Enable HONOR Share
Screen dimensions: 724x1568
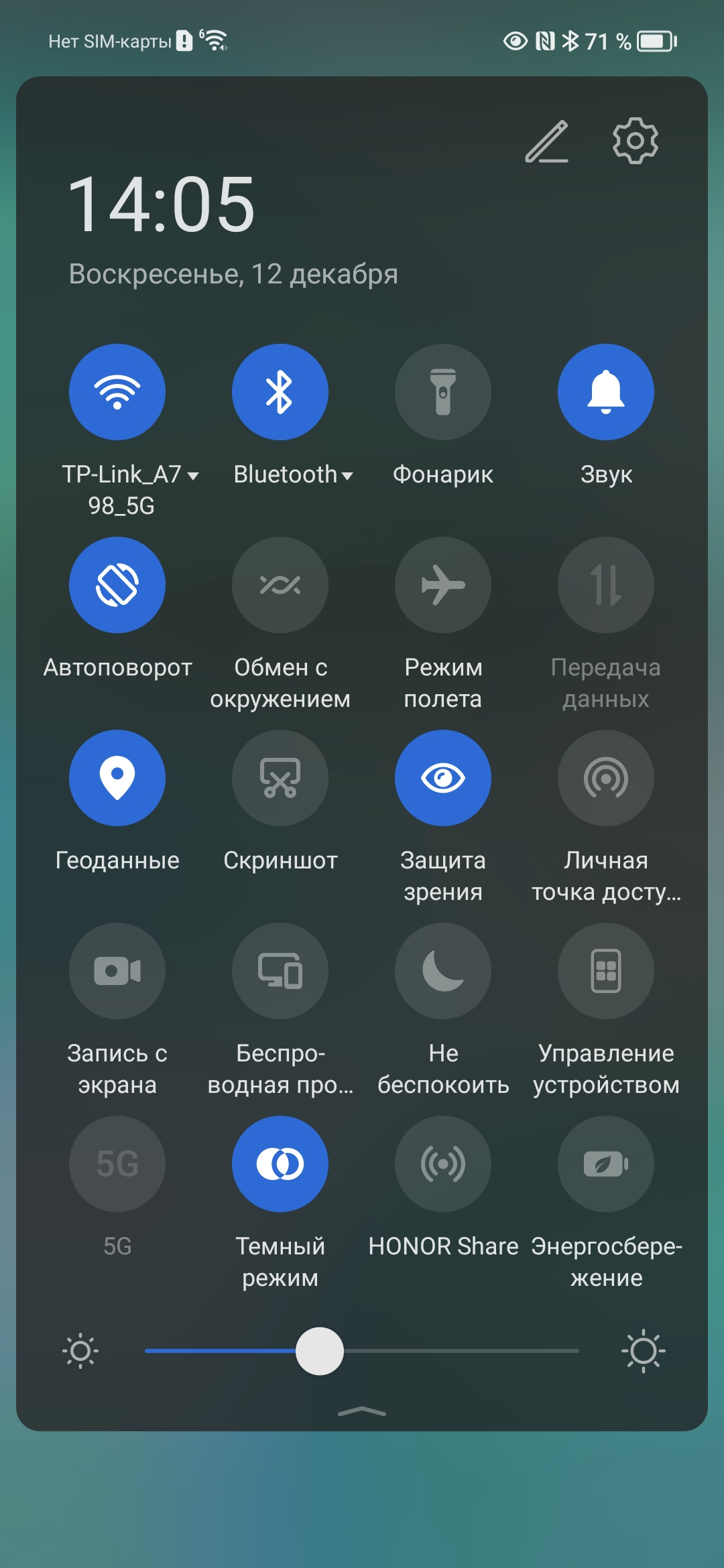(x=443, y=1164)
